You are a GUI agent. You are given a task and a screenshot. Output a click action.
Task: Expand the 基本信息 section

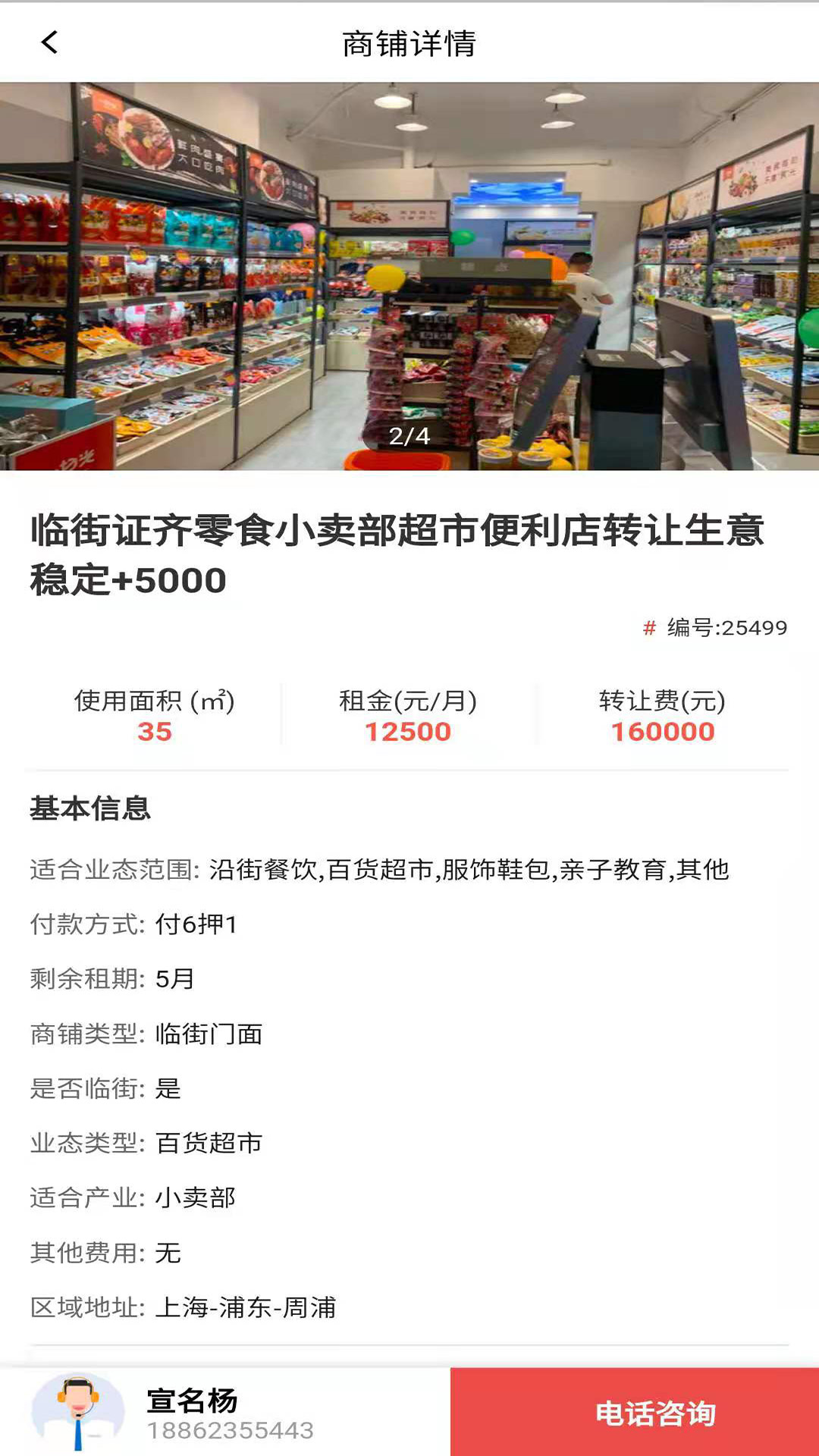(91, 809)
